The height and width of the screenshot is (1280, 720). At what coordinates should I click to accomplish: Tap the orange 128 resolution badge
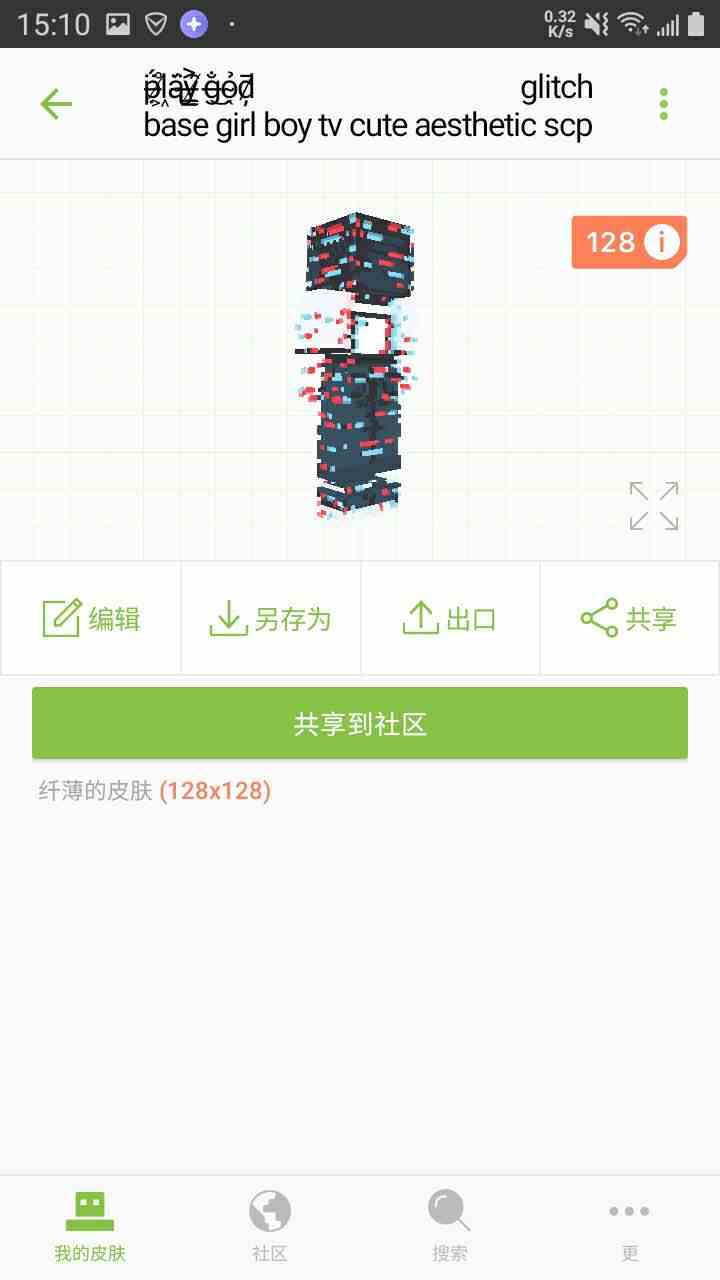[612, 242]
